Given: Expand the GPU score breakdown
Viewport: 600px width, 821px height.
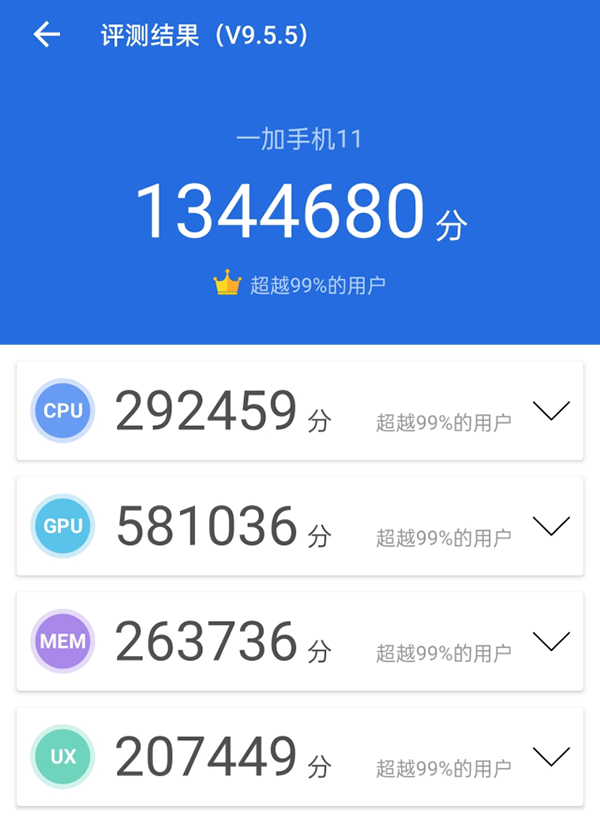Looking at the screenshot, I should click(551, 525).
